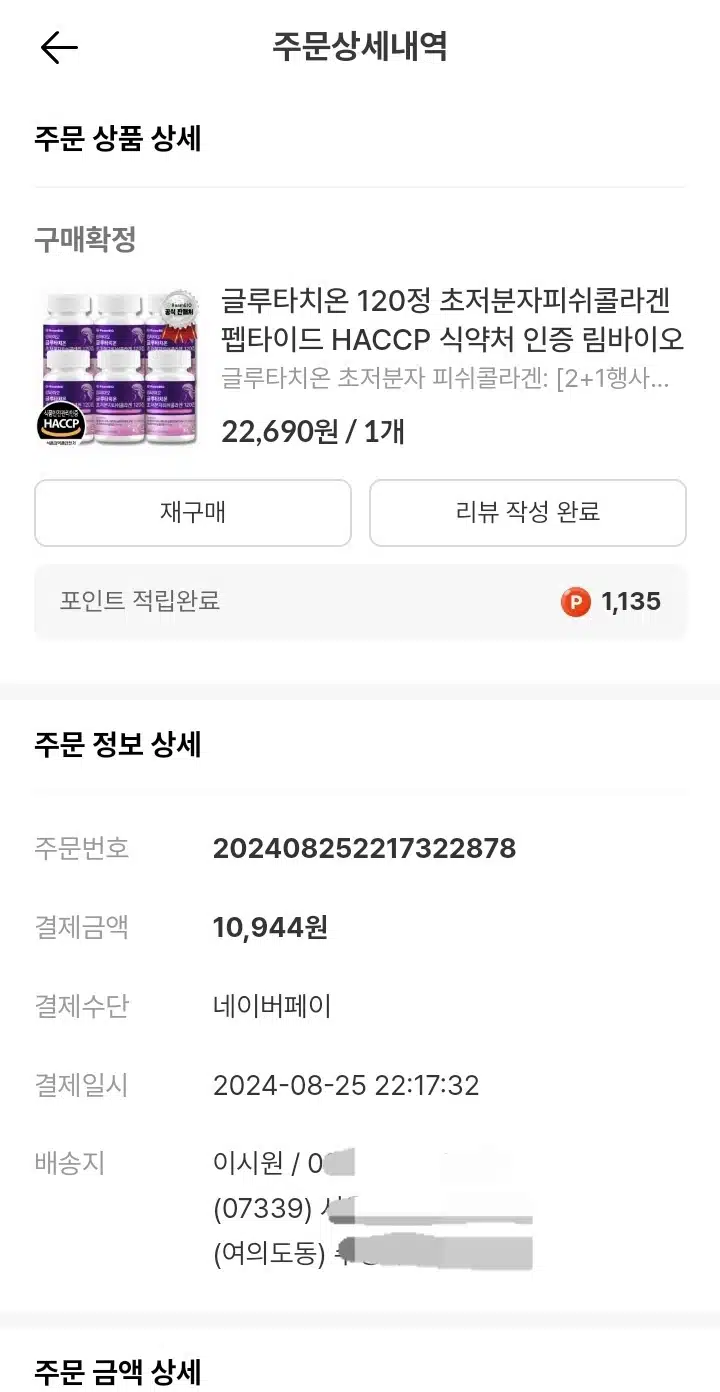Go back using the arrow

pos(59,47)
